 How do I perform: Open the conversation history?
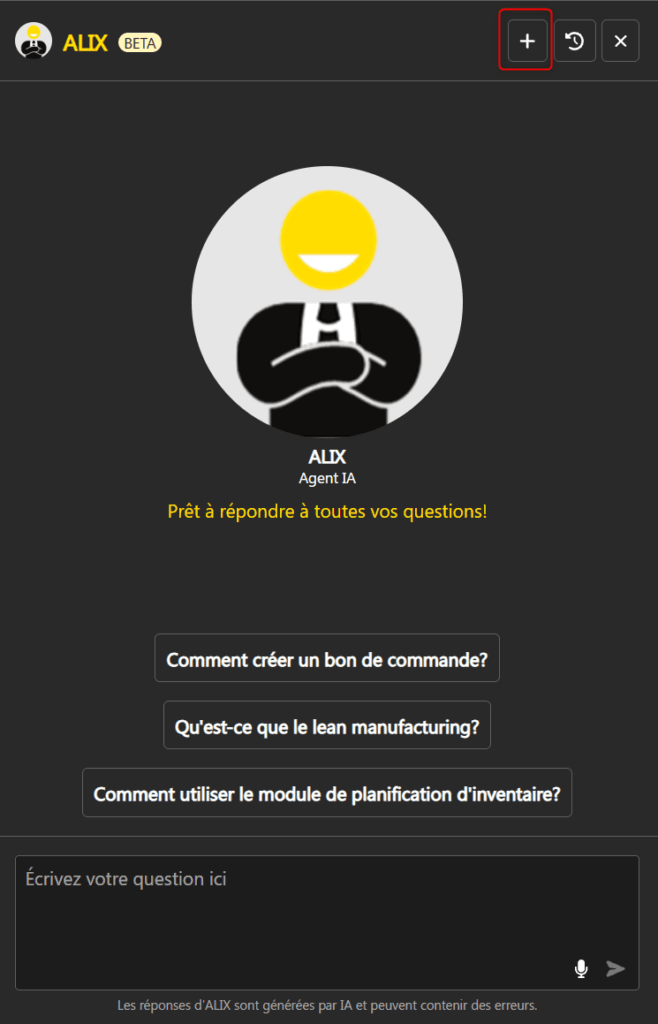[574, 41]
